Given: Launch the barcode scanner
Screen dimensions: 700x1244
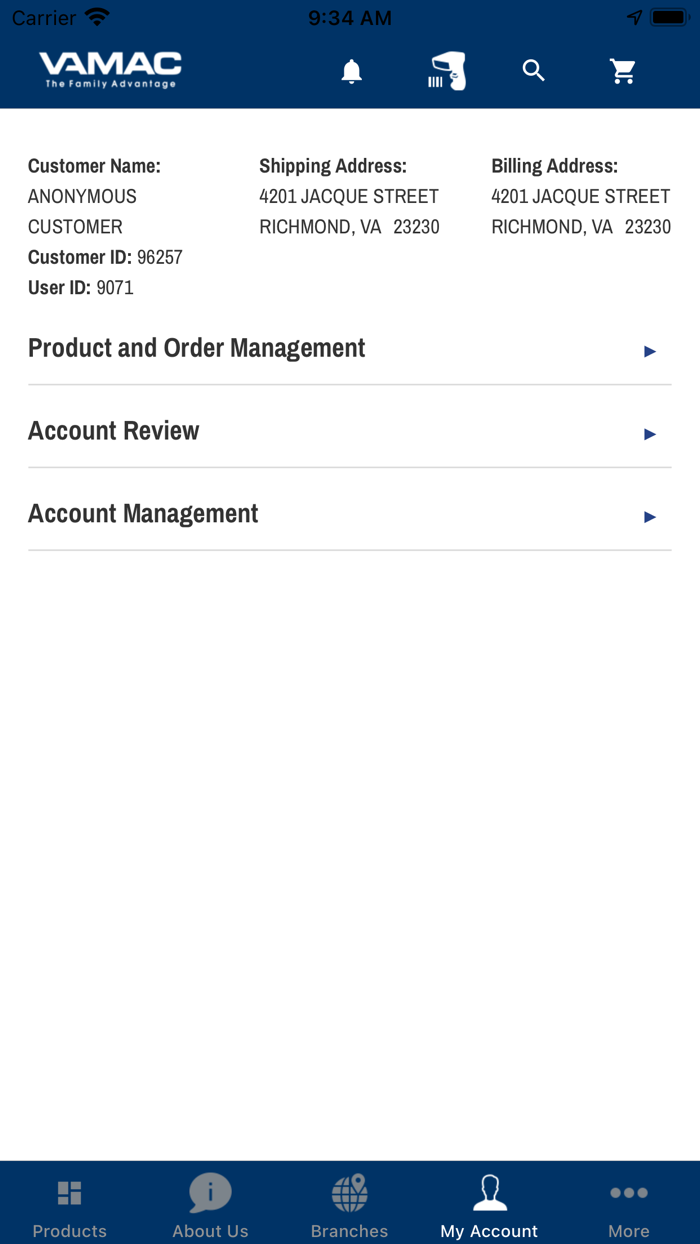Looking at the screenshot, I should [447, 71].
